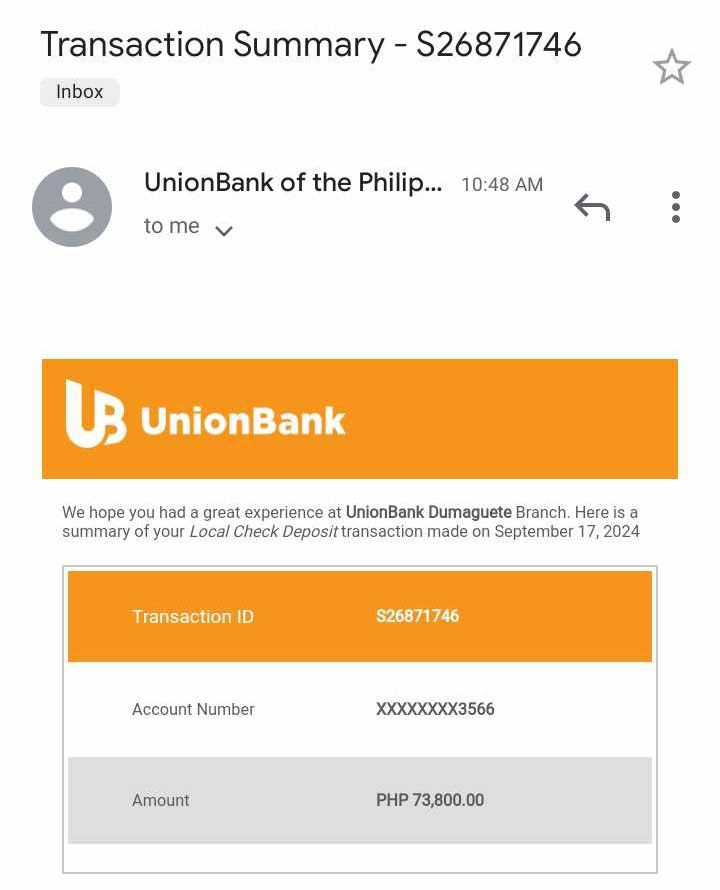This screenshot has width=720, height=890.
Task: Expand recipient details next to 'to me'
Action: click(x=224, y=231)
